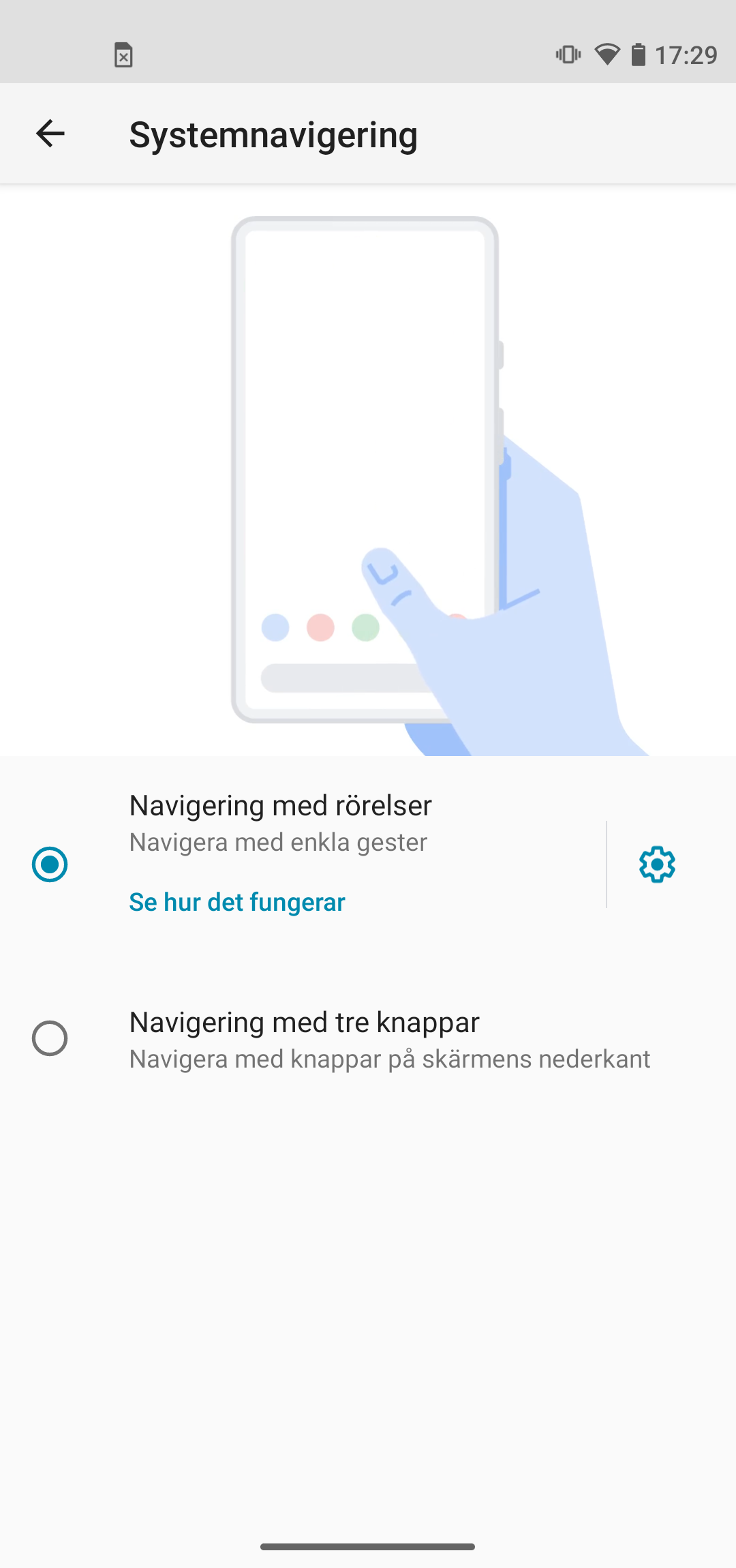
Task: Go back from Systemnavigering
Action: tap(50, 134)
